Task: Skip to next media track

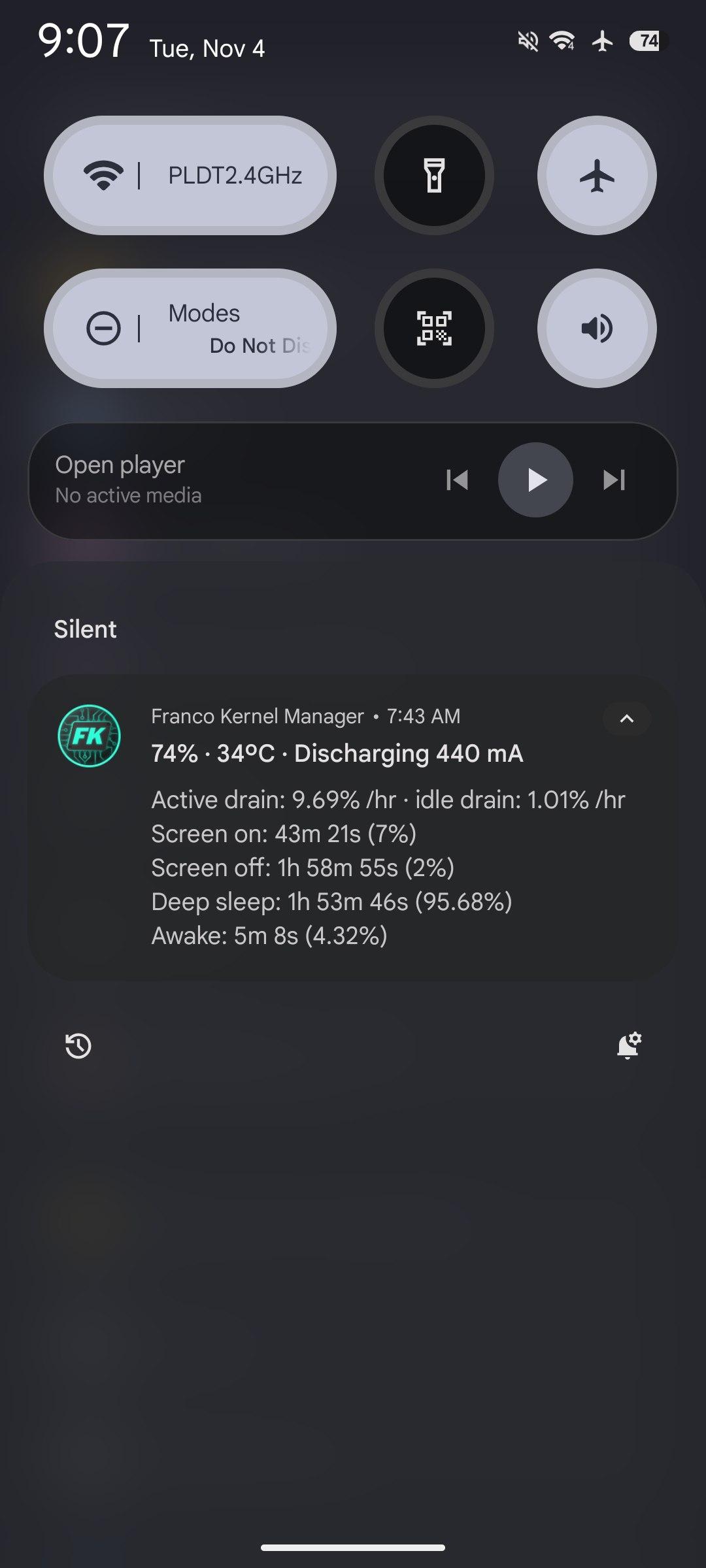Action: (x=614, y=480)
